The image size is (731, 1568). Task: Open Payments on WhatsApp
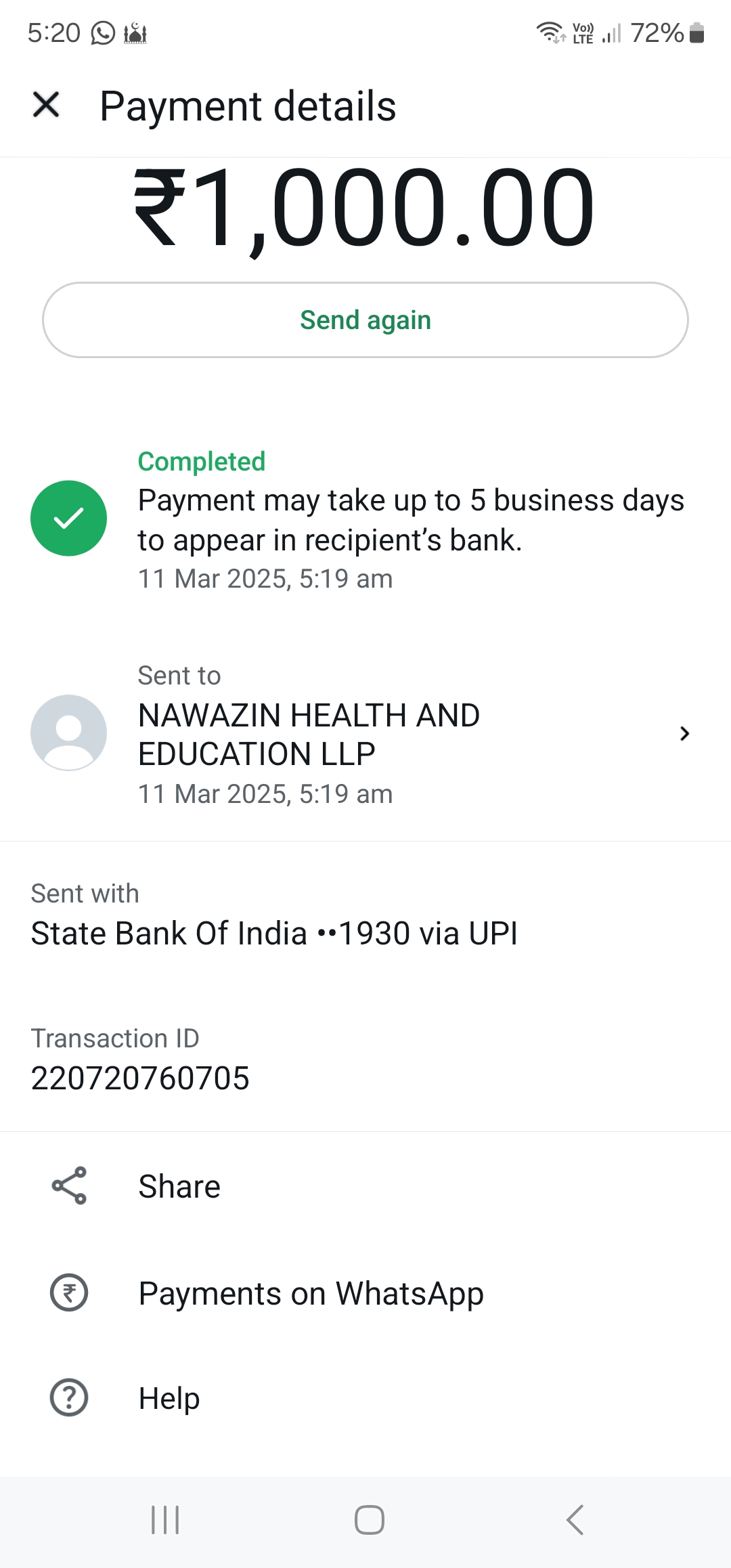pos(311,1293)
